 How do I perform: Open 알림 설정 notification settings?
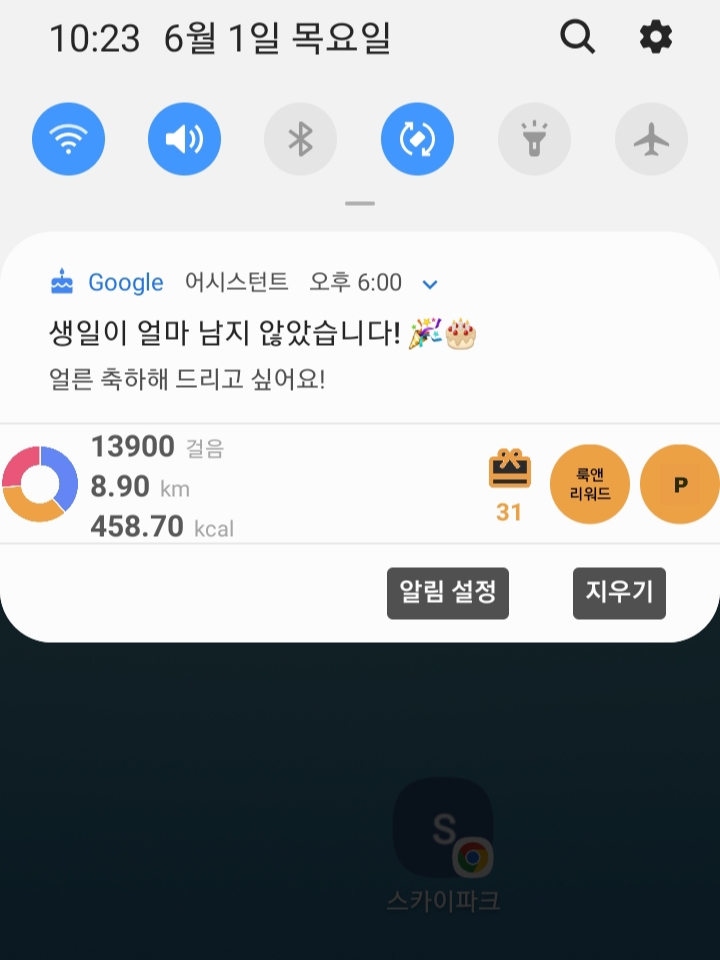tap(448, 593)
